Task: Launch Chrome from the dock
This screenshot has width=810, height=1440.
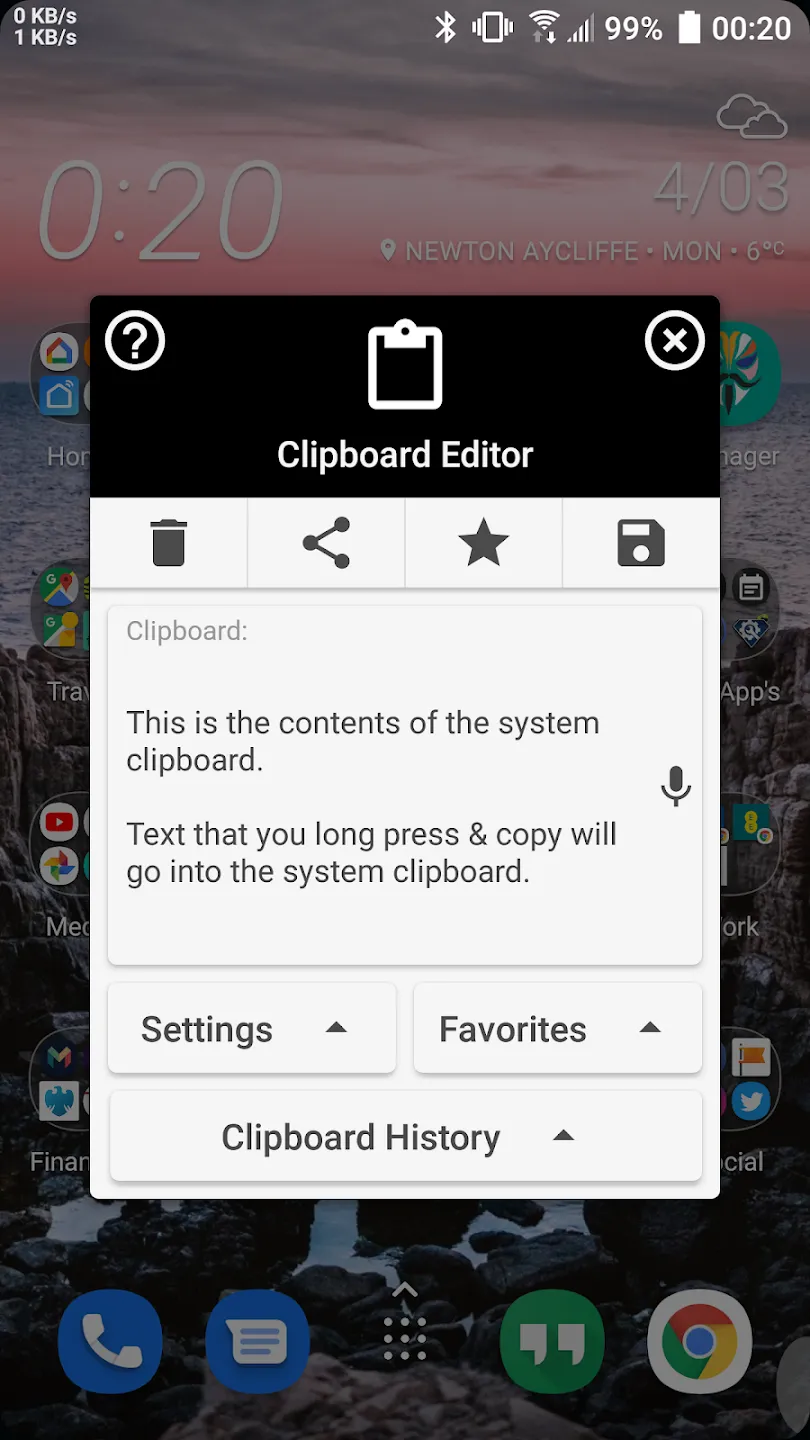Action: coord(699,1341)
